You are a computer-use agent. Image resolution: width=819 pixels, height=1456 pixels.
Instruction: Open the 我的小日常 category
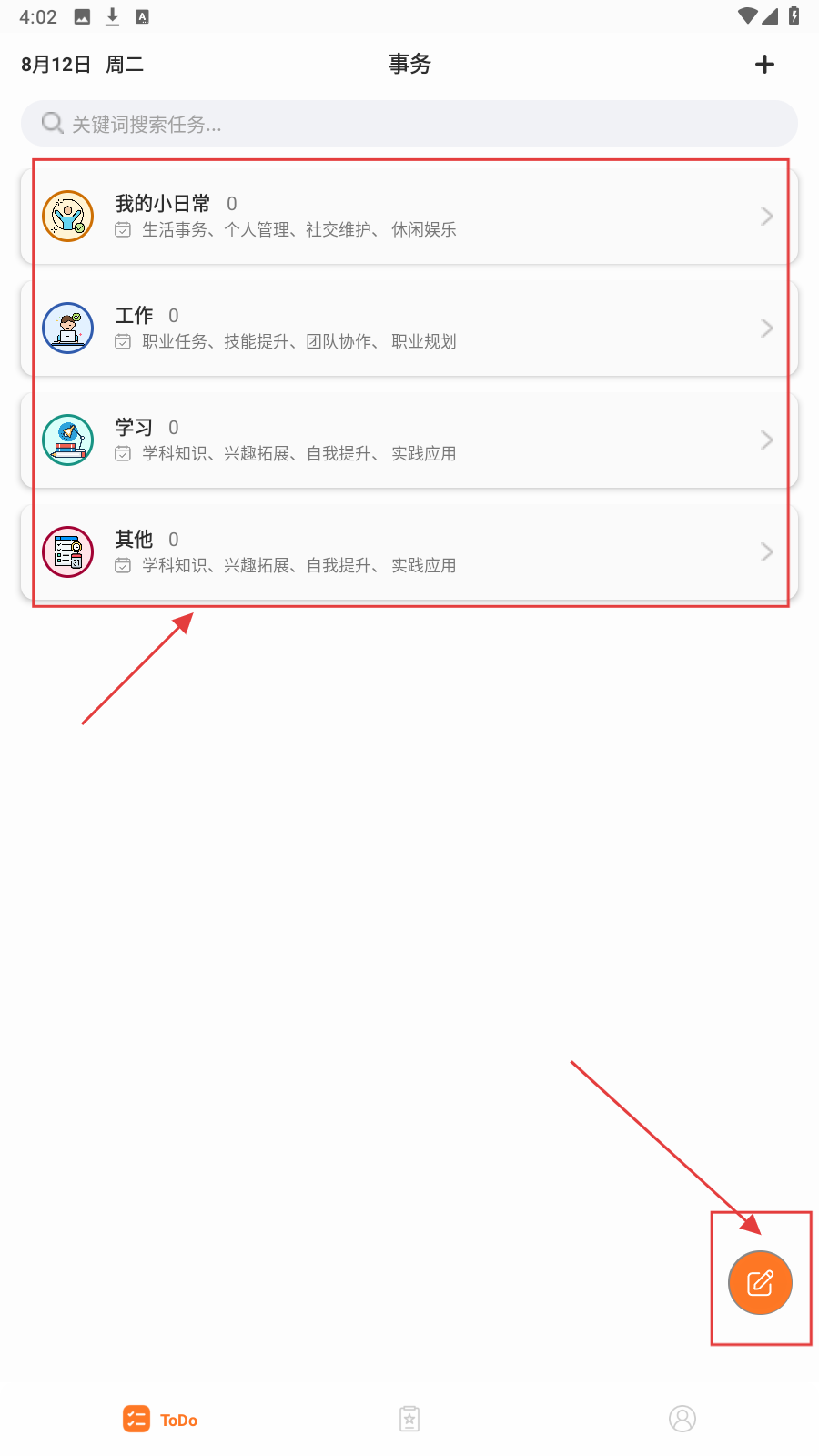409,217
